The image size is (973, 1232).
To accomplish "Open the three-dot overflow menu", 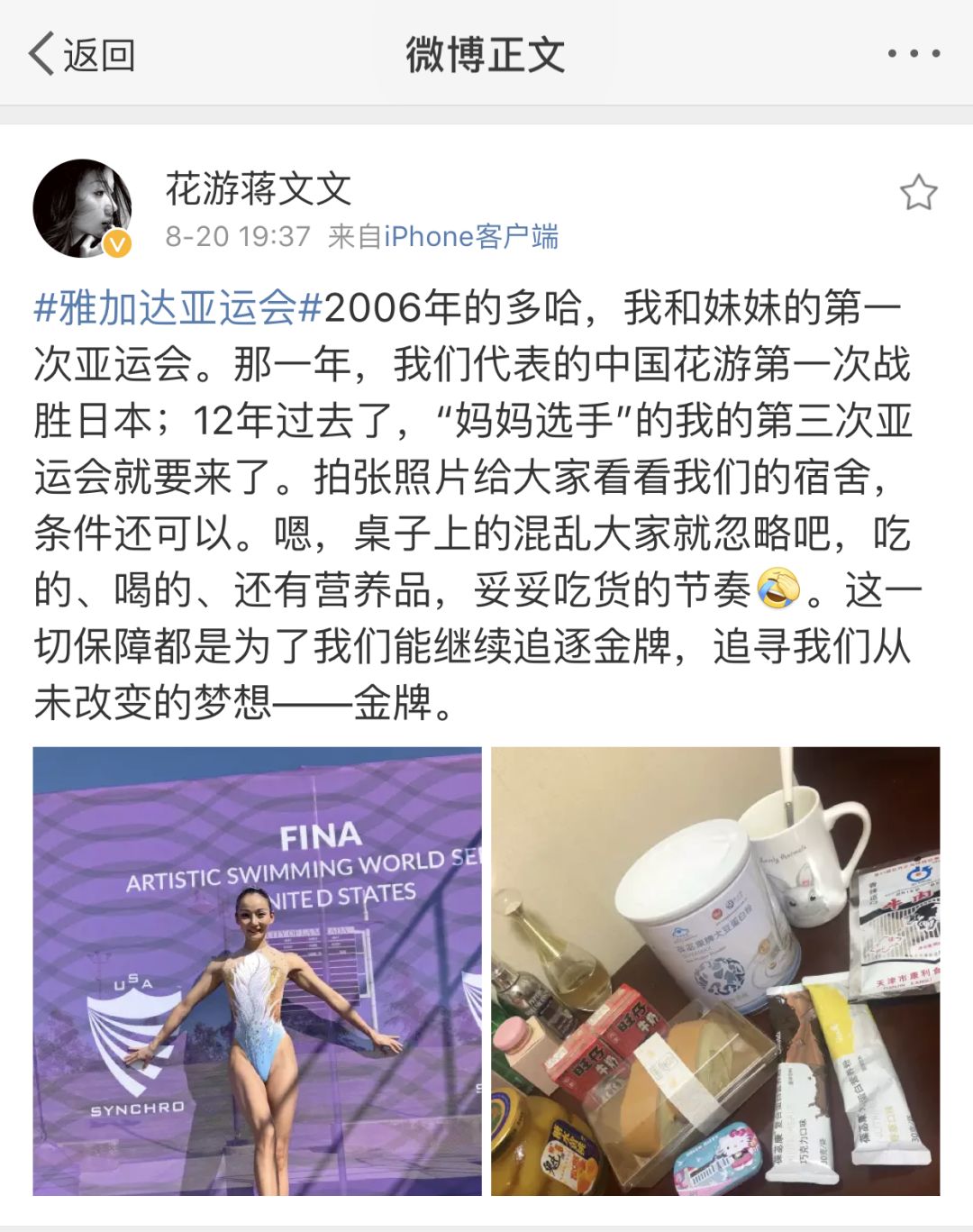I will tap(914, 54).
